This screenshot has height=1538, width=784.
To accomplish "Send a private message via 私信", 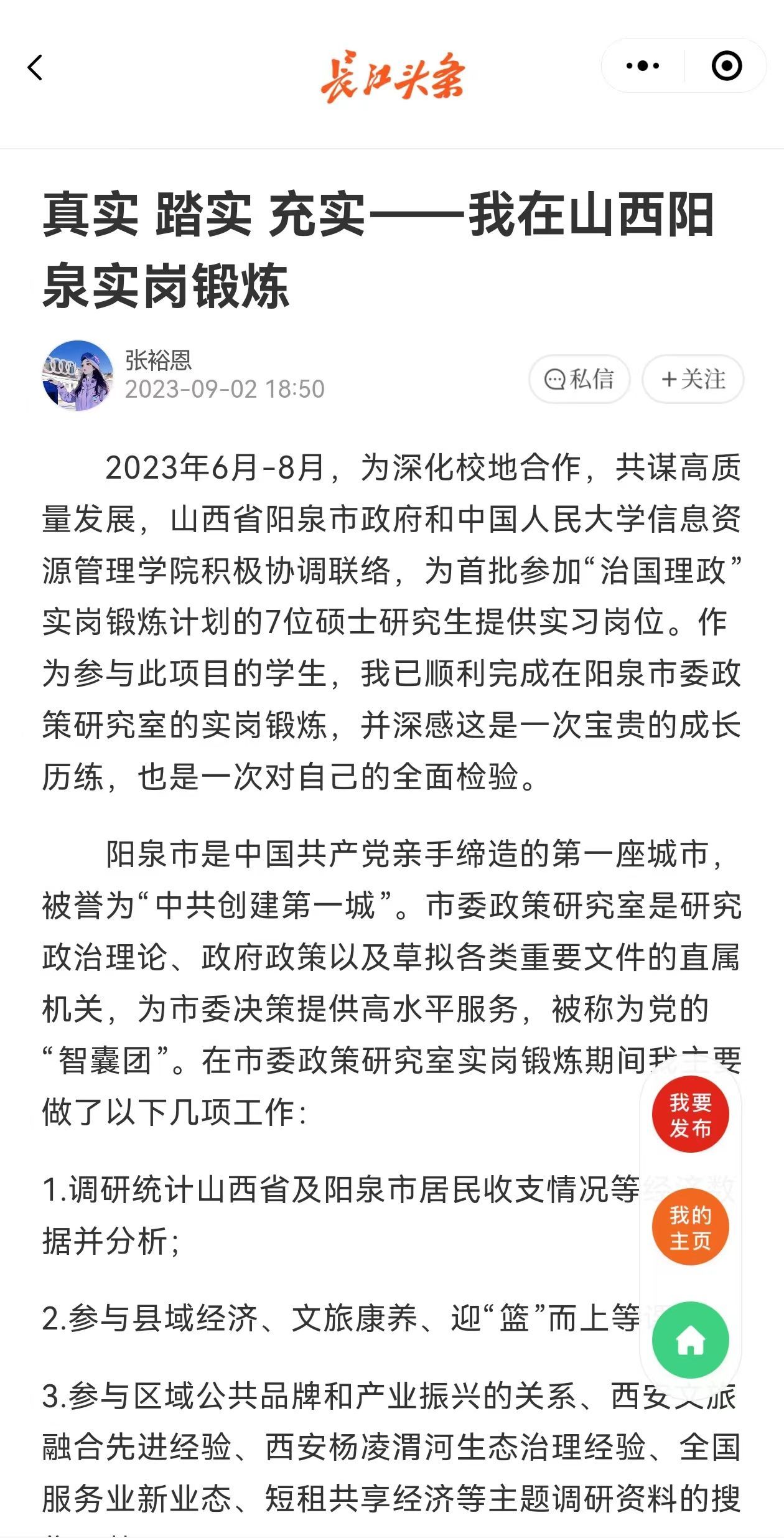I will 579,379.
